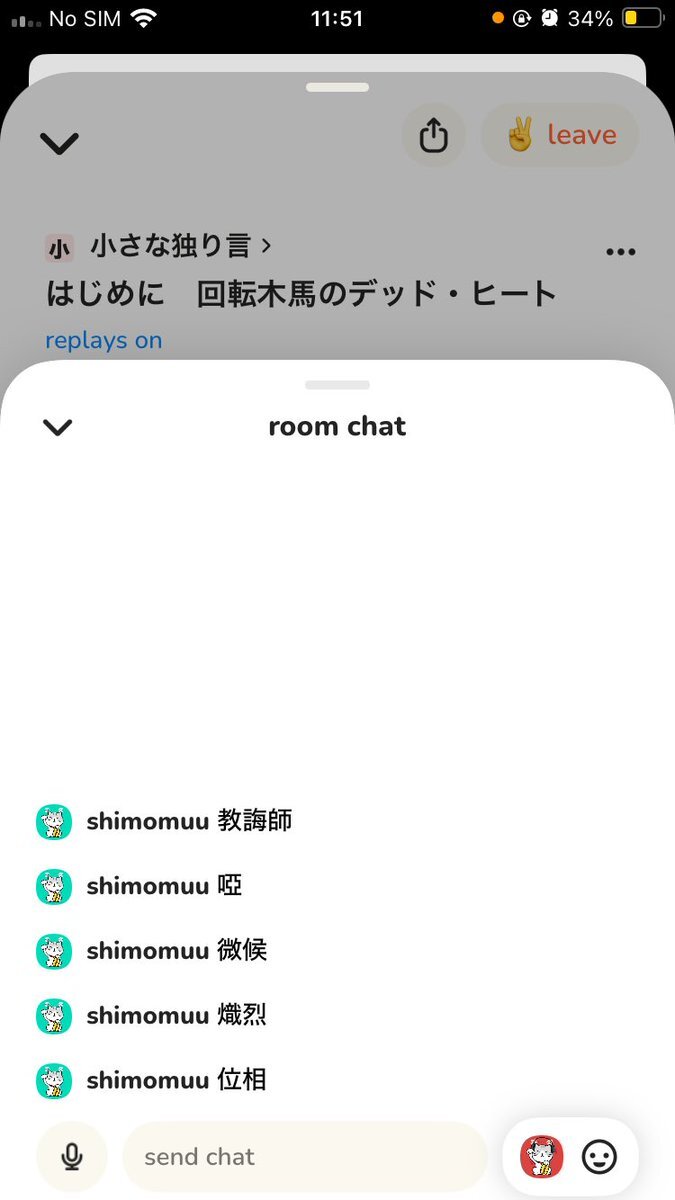
Task: Share this room
Action: (x=433, y=135)
